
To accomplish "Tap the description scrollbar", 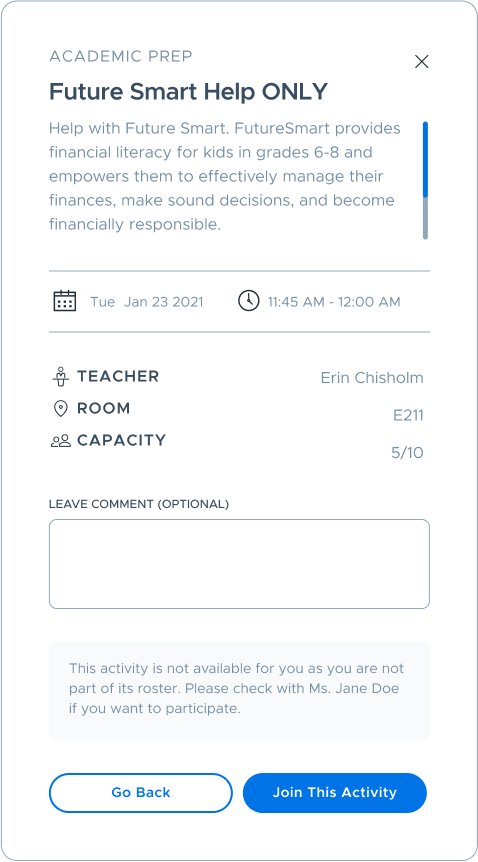I will click(425, 180).
